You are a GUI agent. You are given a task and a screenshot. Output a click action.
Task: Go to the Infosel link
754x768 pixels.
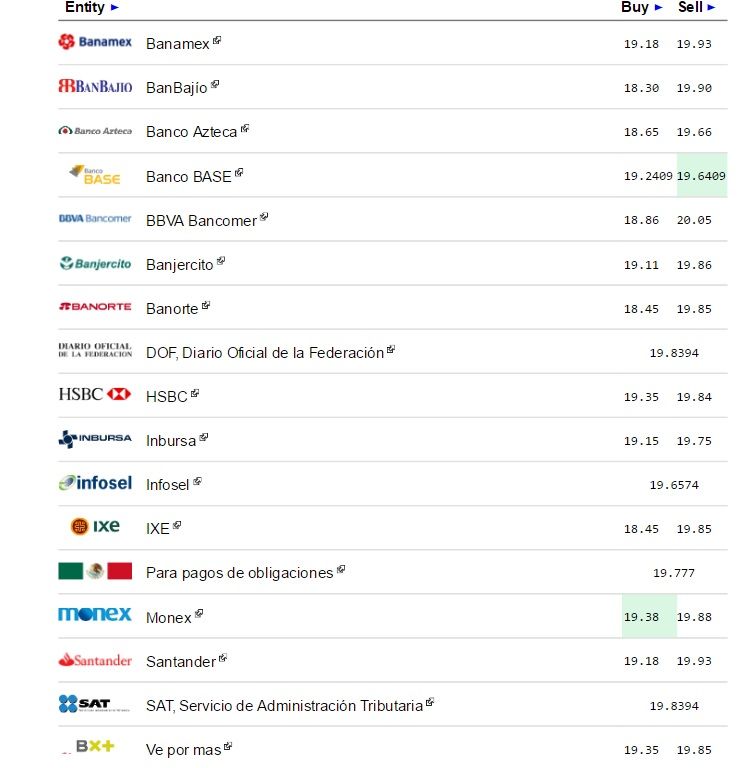click(168, 485)
